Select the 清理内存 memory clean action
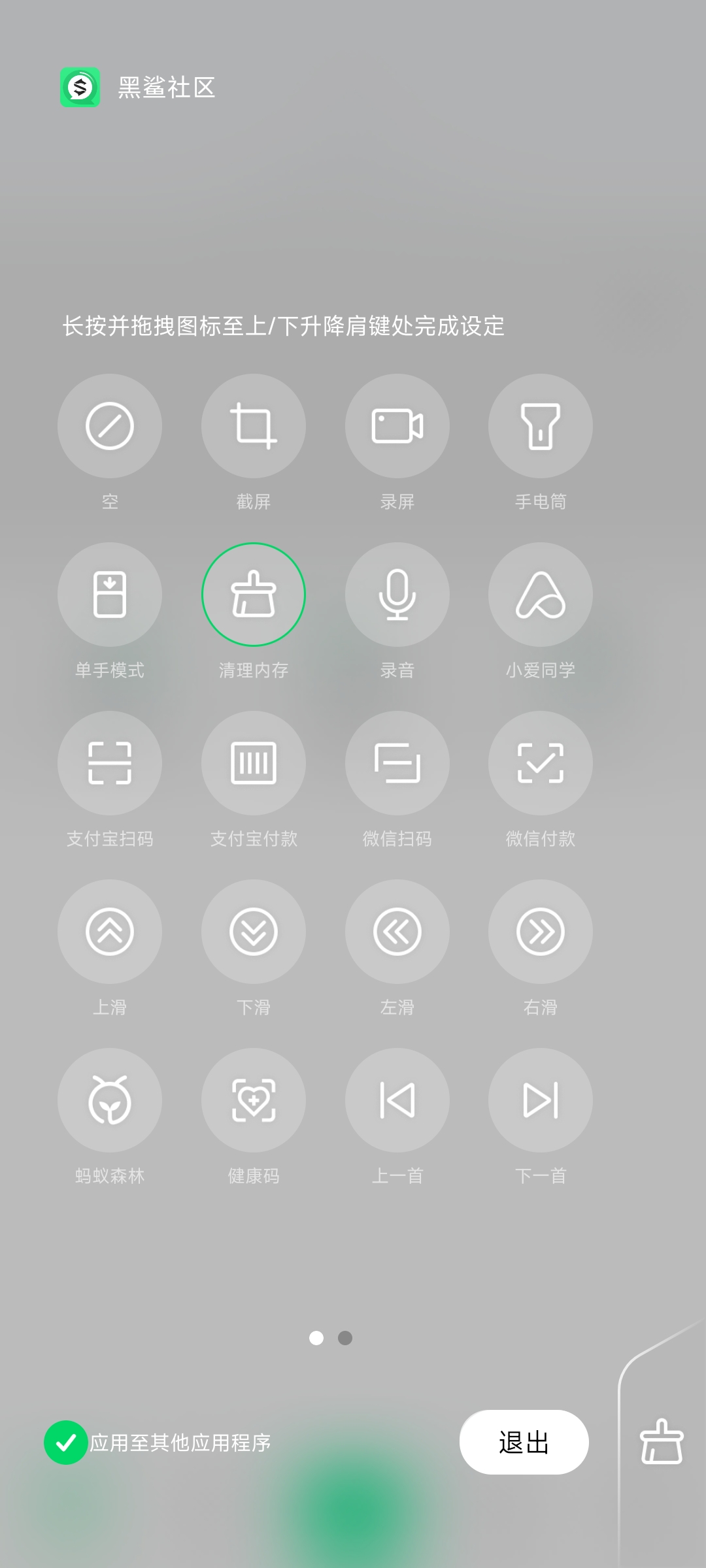This screenshot has height=1568, width=706. [254, 595]
